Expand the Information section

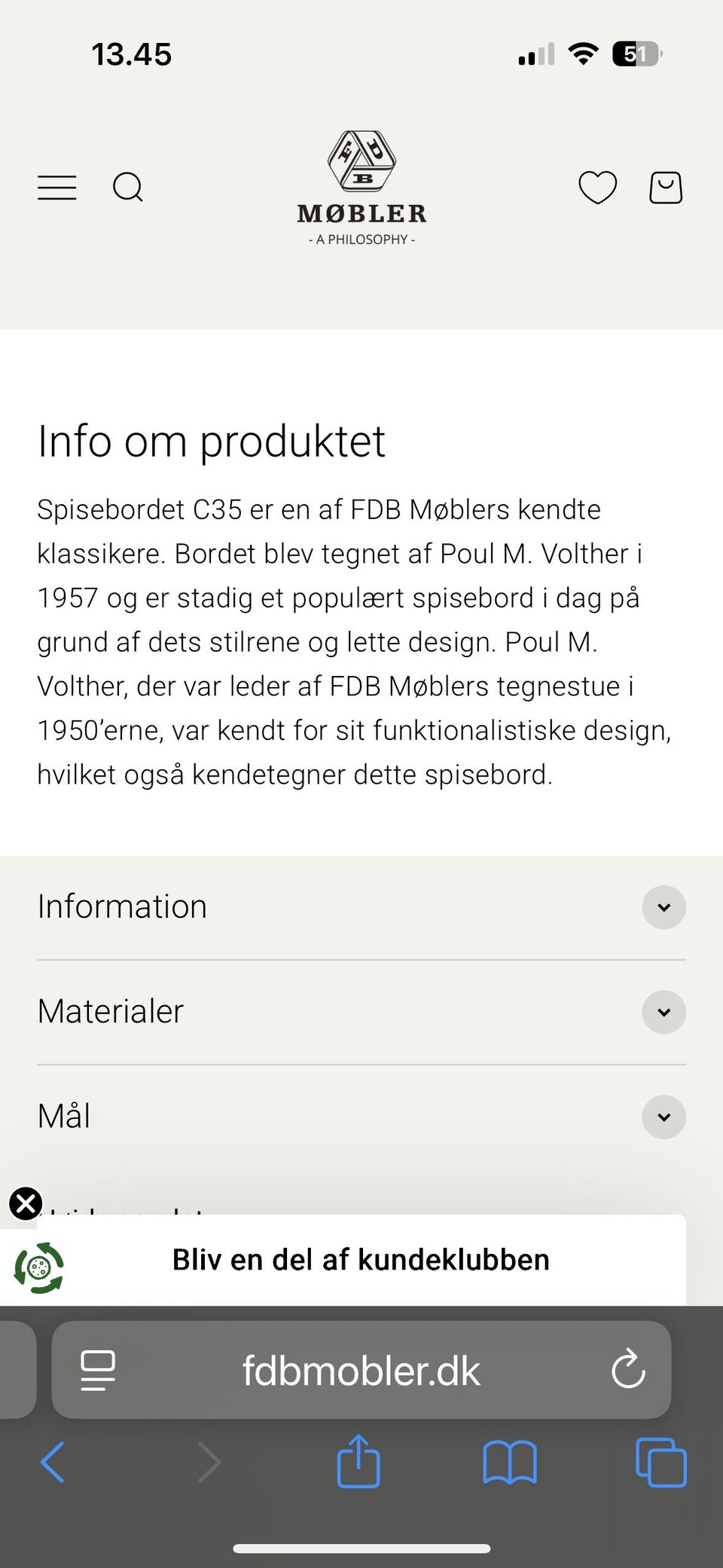tap(664, 908)
